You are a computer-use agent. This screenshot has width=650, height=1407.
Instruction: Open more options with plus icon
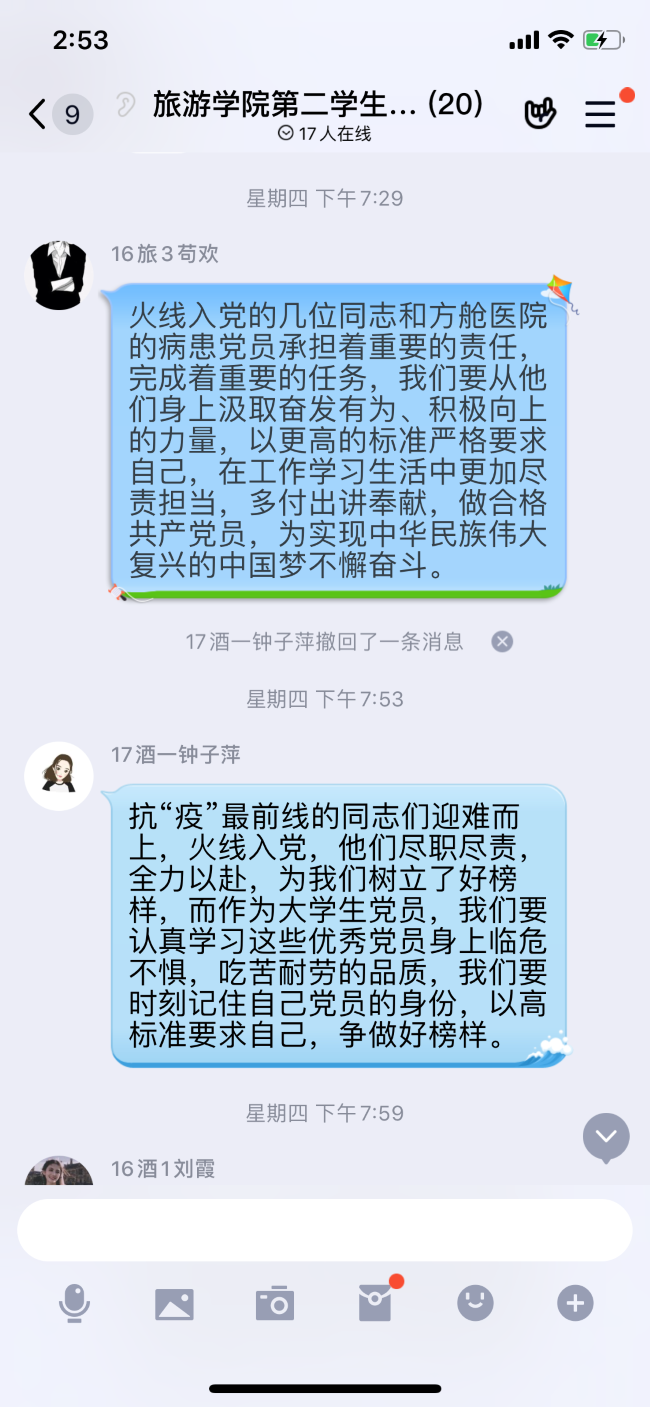pyautogui.click(x=575, y=1303)
